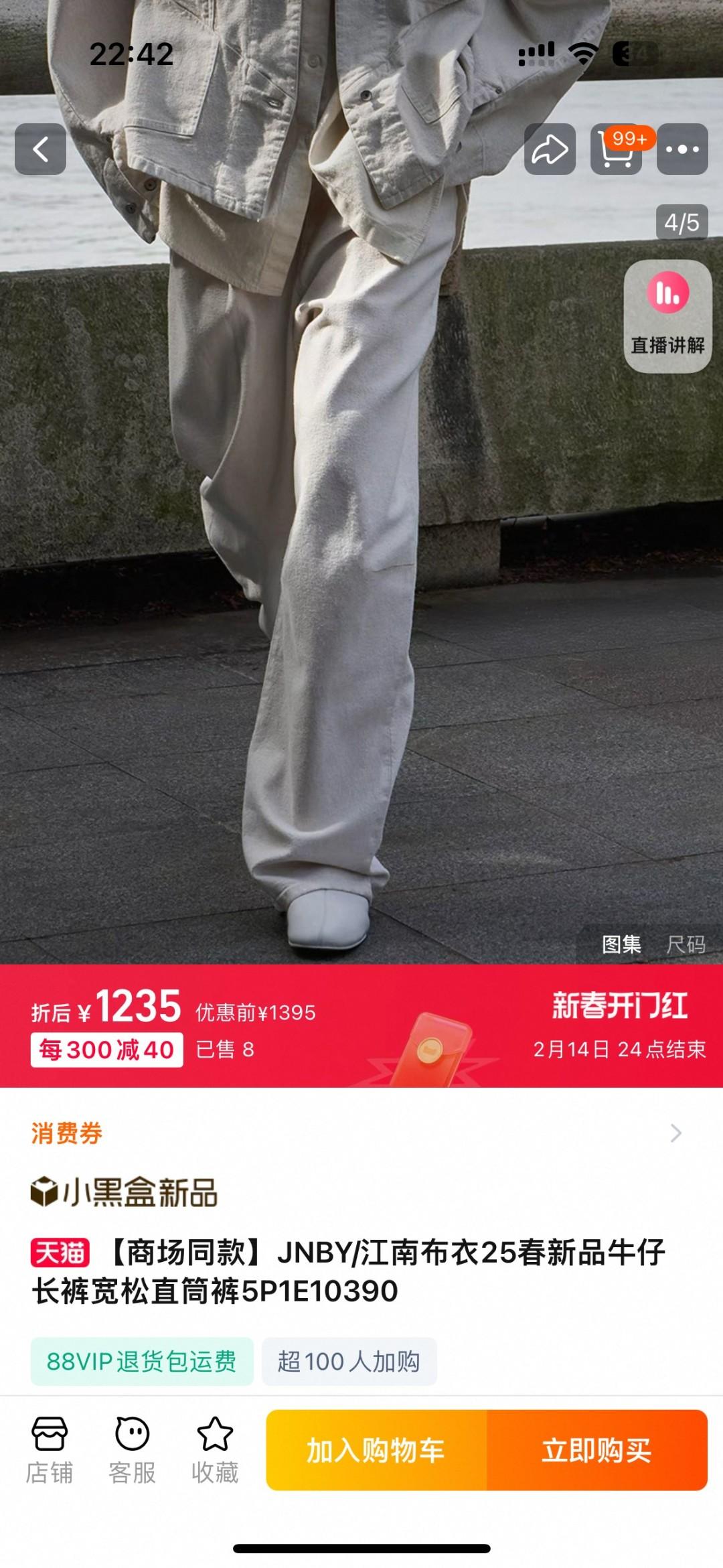This screenshot has height=1568, width=723.
Task: Buy now with 立即购买
Action: pos(596,1451)
